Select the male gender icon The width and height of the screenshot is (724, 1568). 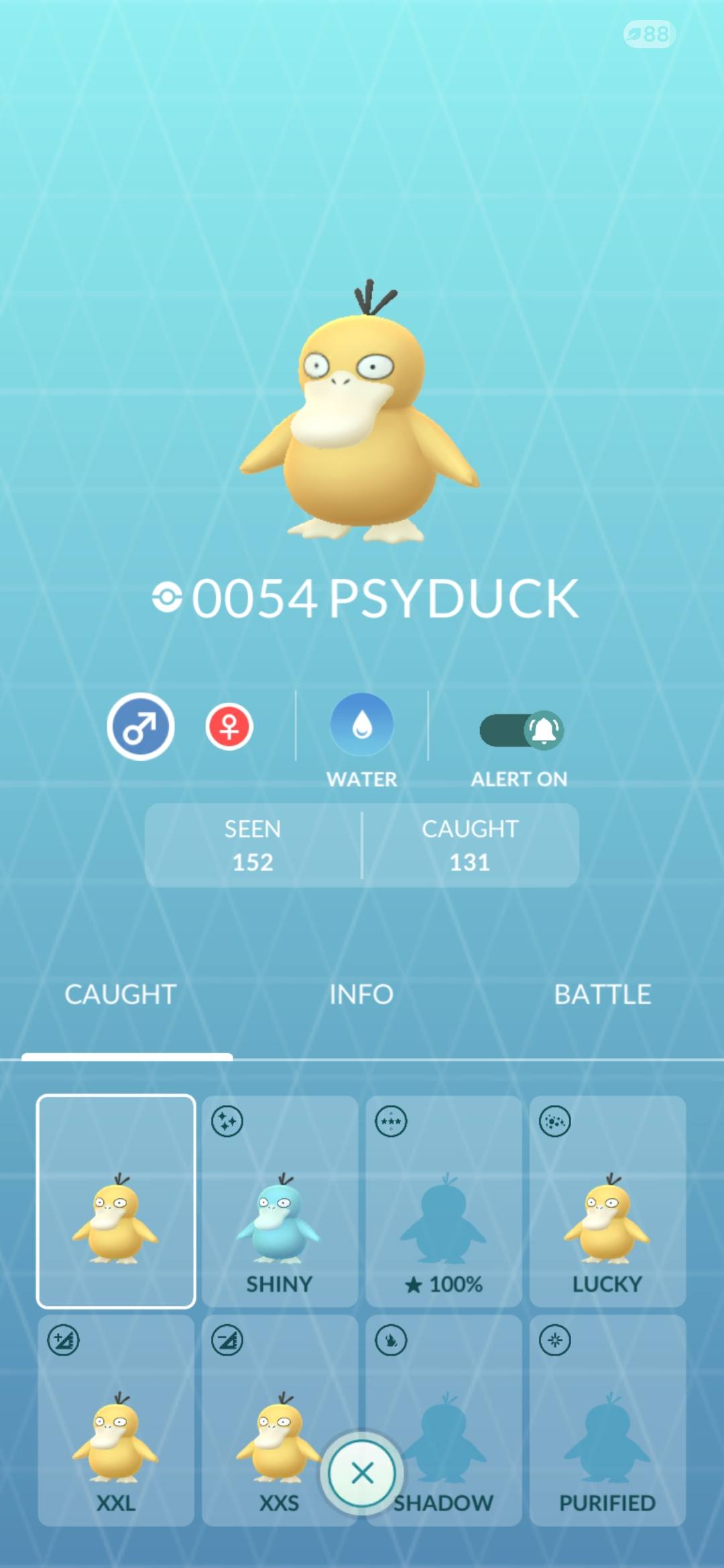141,726
